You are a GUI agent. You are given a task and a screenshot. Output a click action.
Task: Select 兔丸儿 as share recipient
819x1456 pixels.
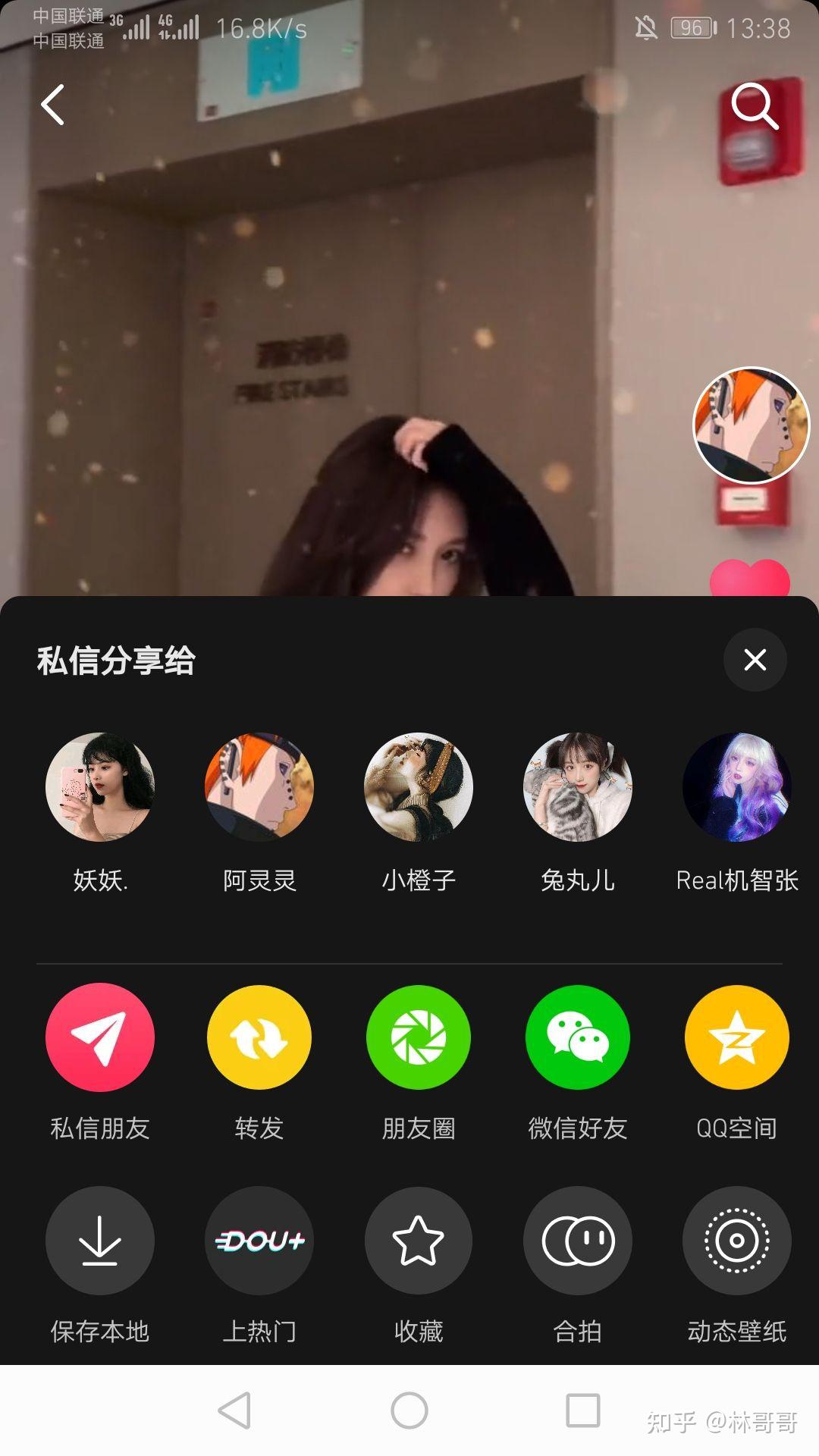click(578, 787)
